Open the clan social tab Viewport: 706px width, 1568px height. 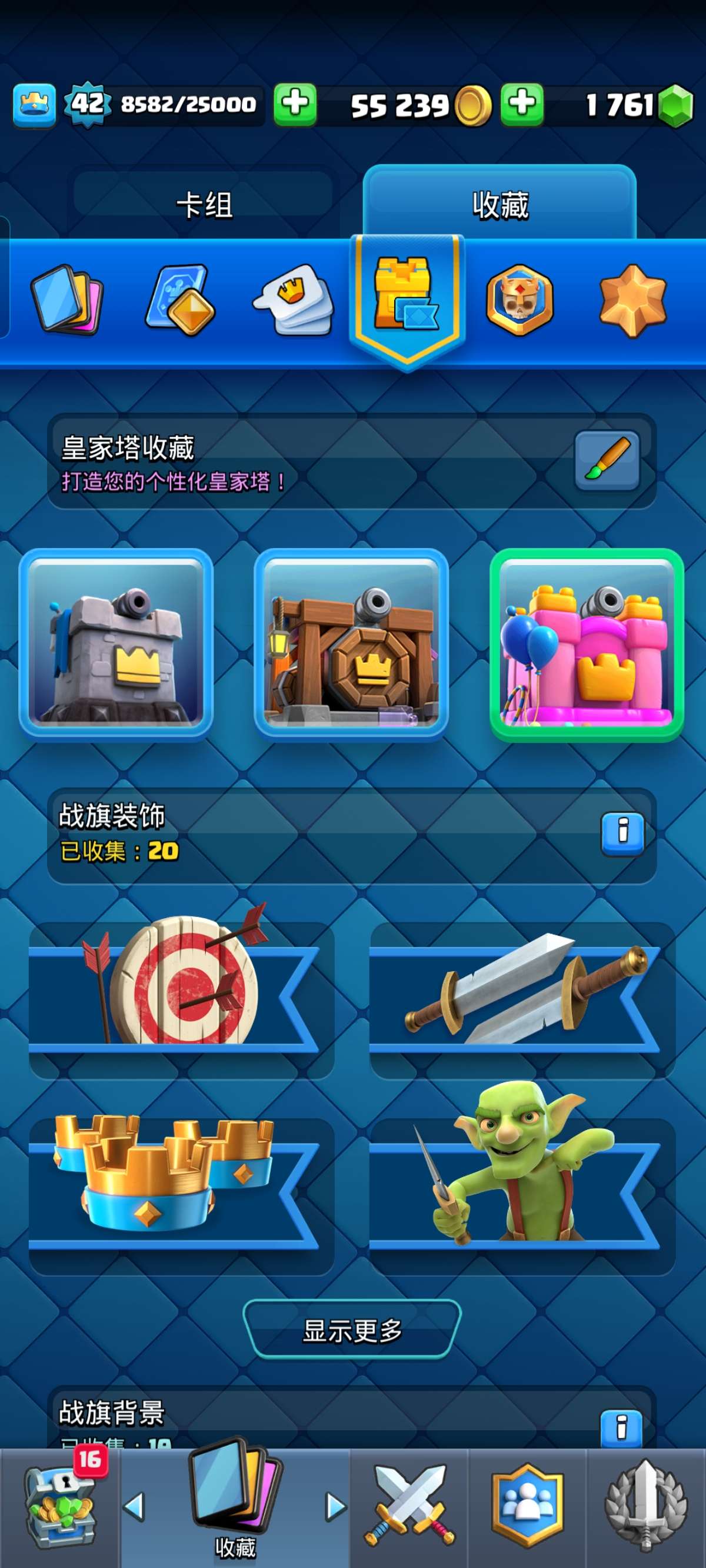coord(527,1507)
